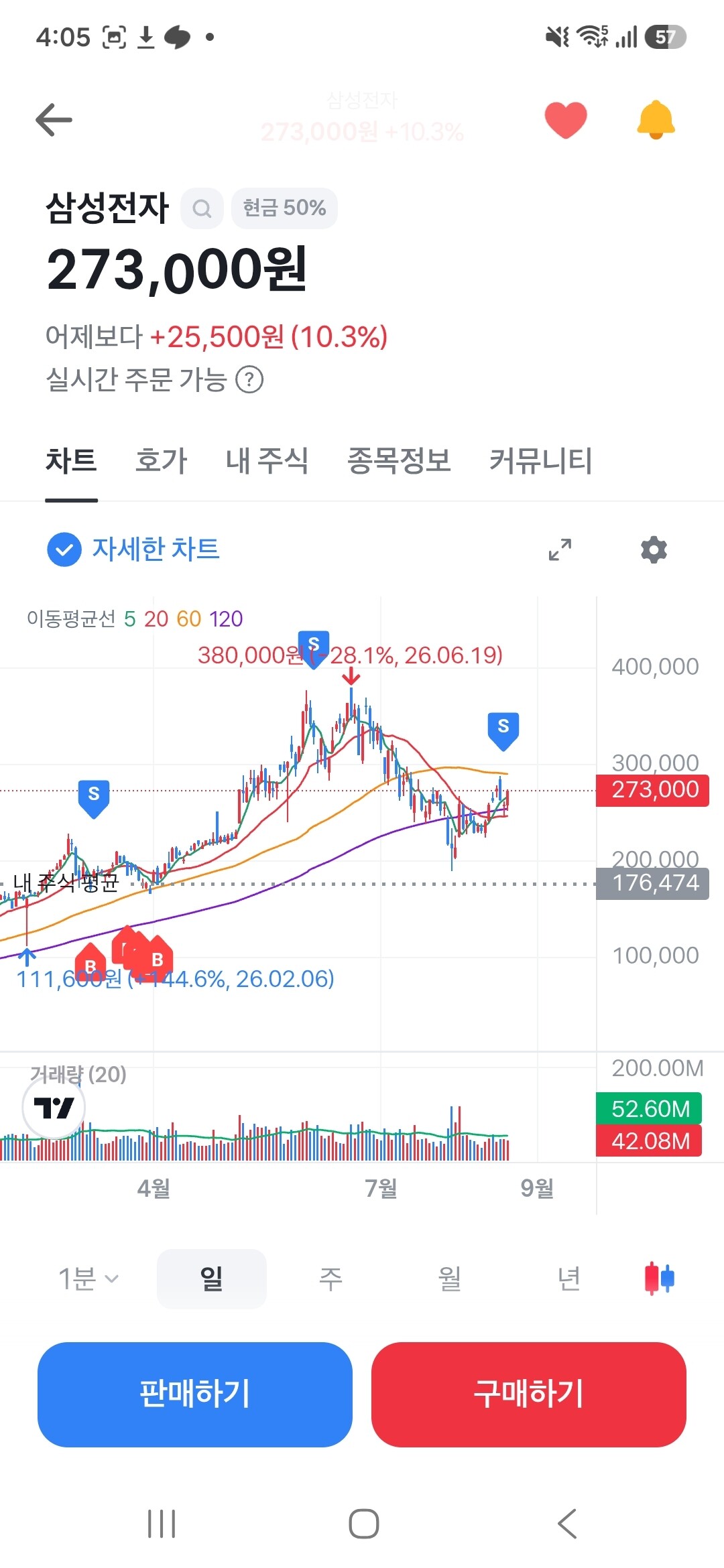Go back with the top-left arrow

pos(54,120)
